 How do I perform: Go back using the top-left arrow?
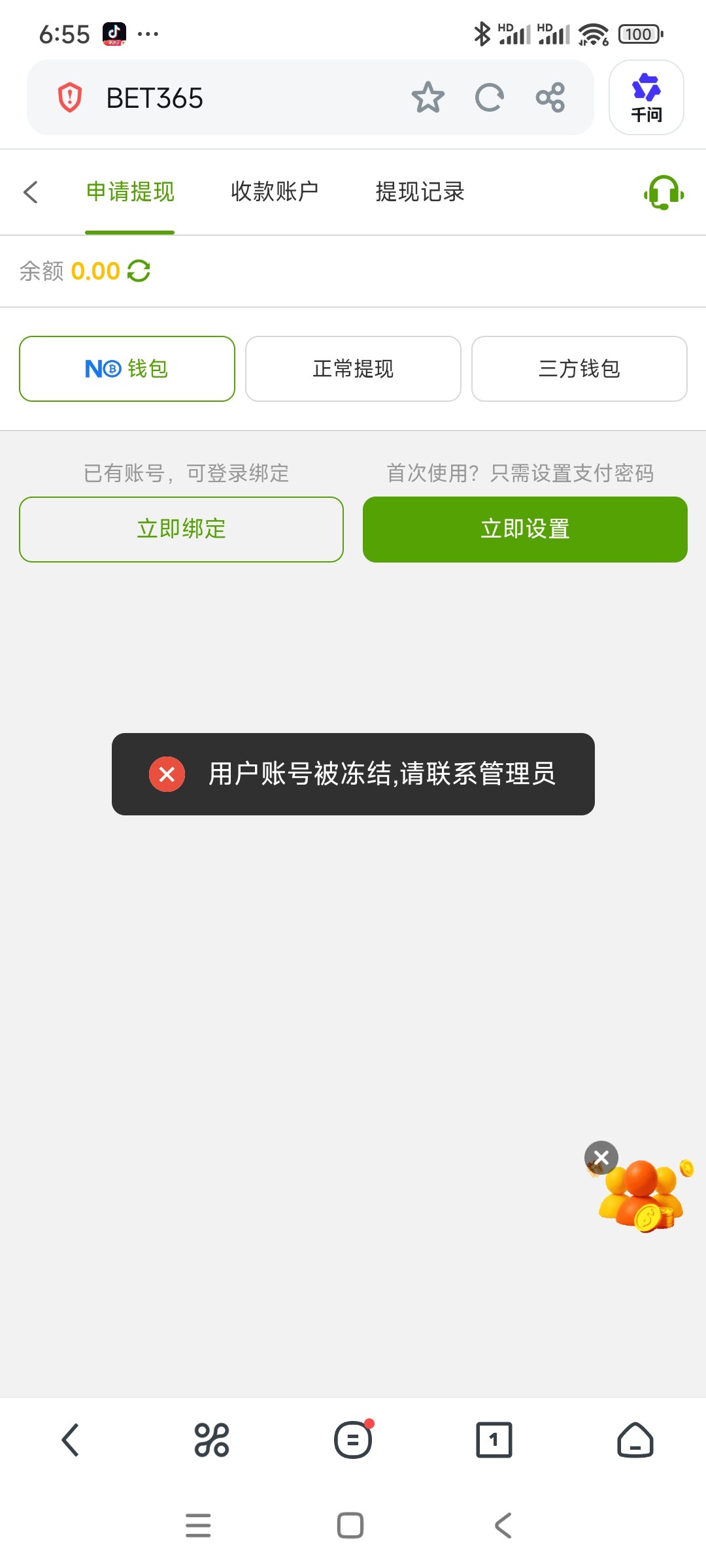point(31,192)
